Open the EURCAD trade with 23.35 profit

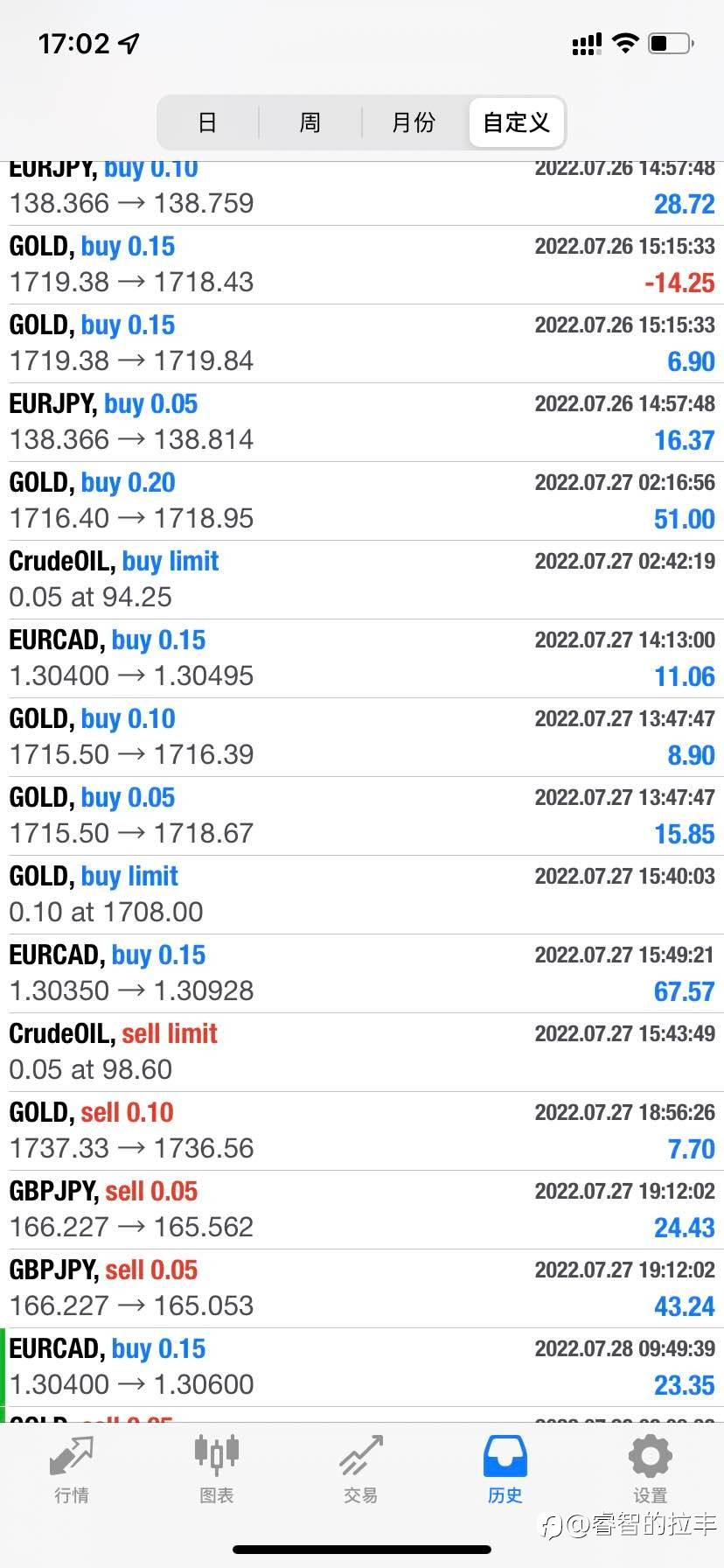[362, 1368]
